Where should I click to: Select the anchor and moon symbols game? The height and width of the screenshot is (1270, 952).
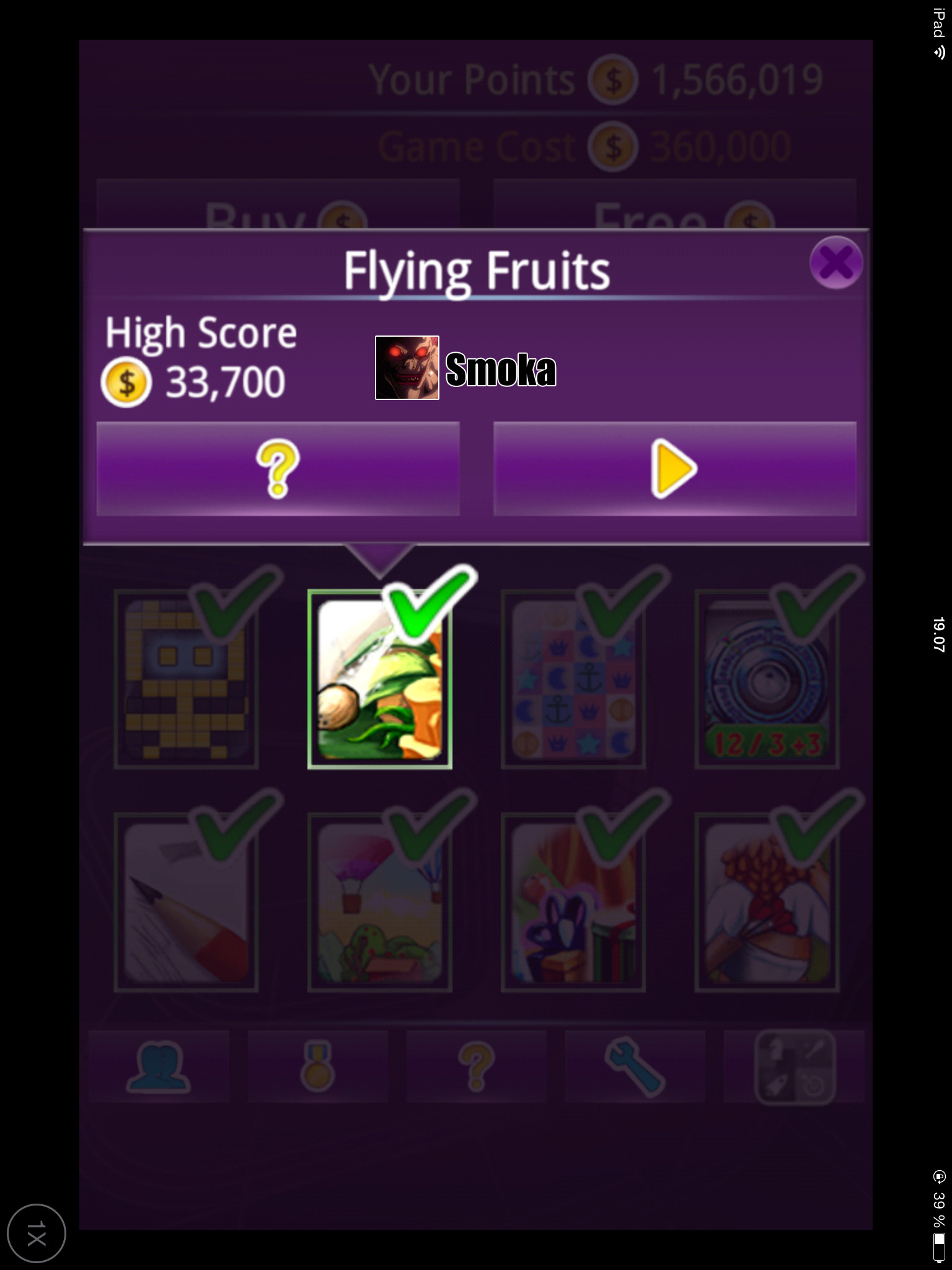coord(573,680)
